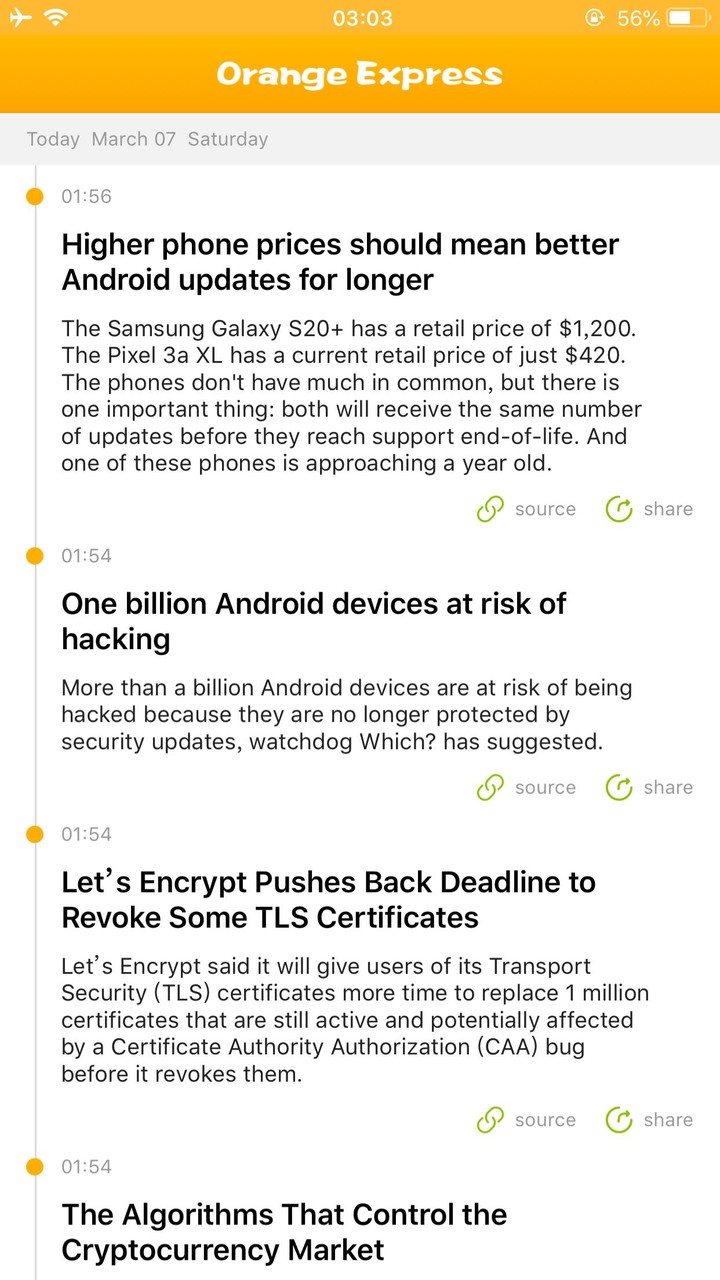This screenshot has width=720, height=1280.
Task: Click the source icon on the Samsung Galaxy article
Action: click(489, 509)
